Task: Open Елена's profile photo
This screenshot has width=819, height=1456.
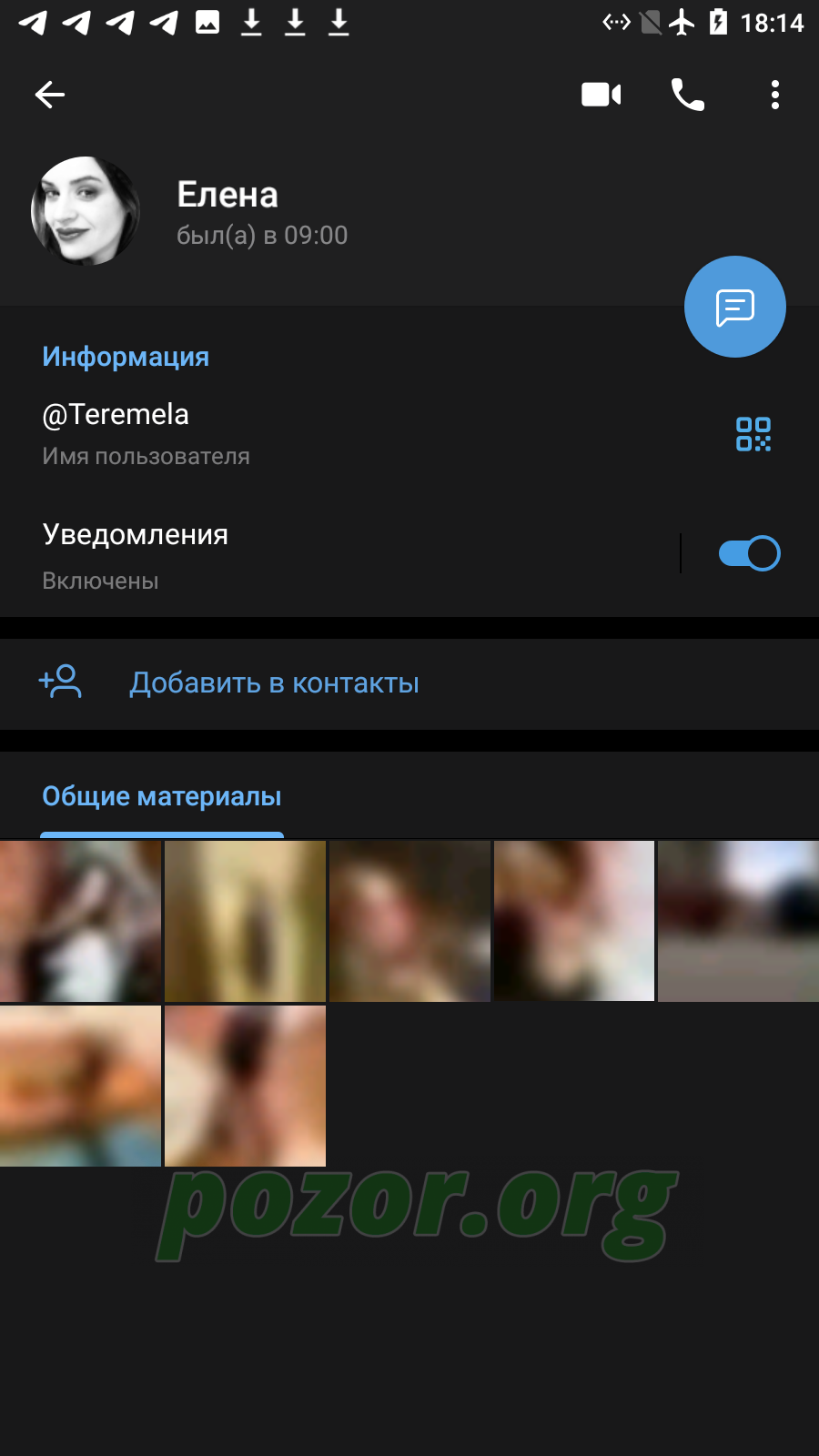Action: pos(86,211)
